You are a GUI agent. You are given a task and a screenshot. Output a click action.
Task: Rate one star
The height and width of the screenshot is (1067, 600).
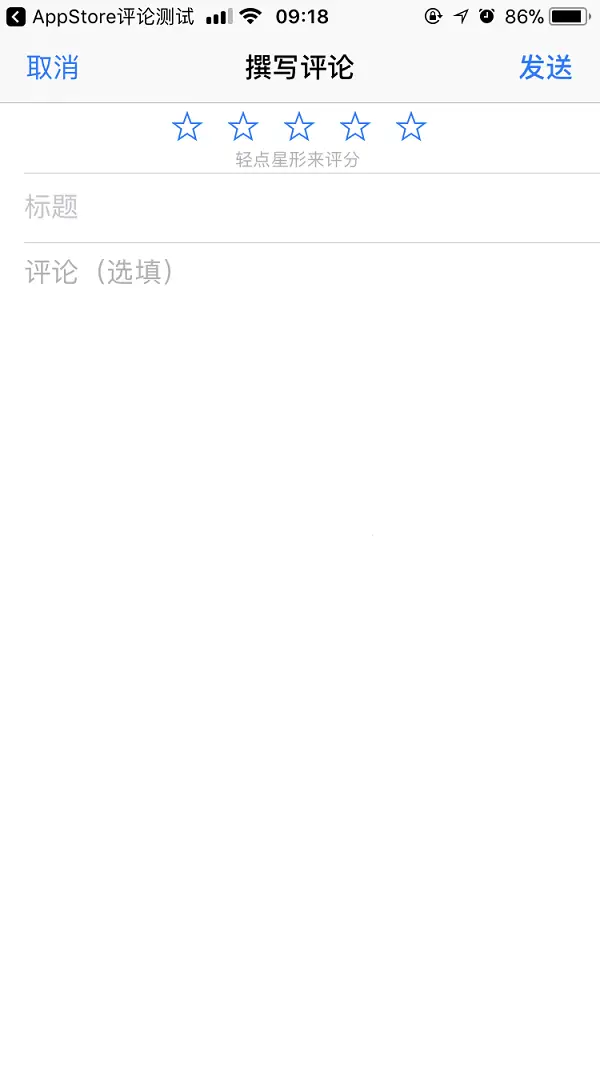click(x=187, y=127)
